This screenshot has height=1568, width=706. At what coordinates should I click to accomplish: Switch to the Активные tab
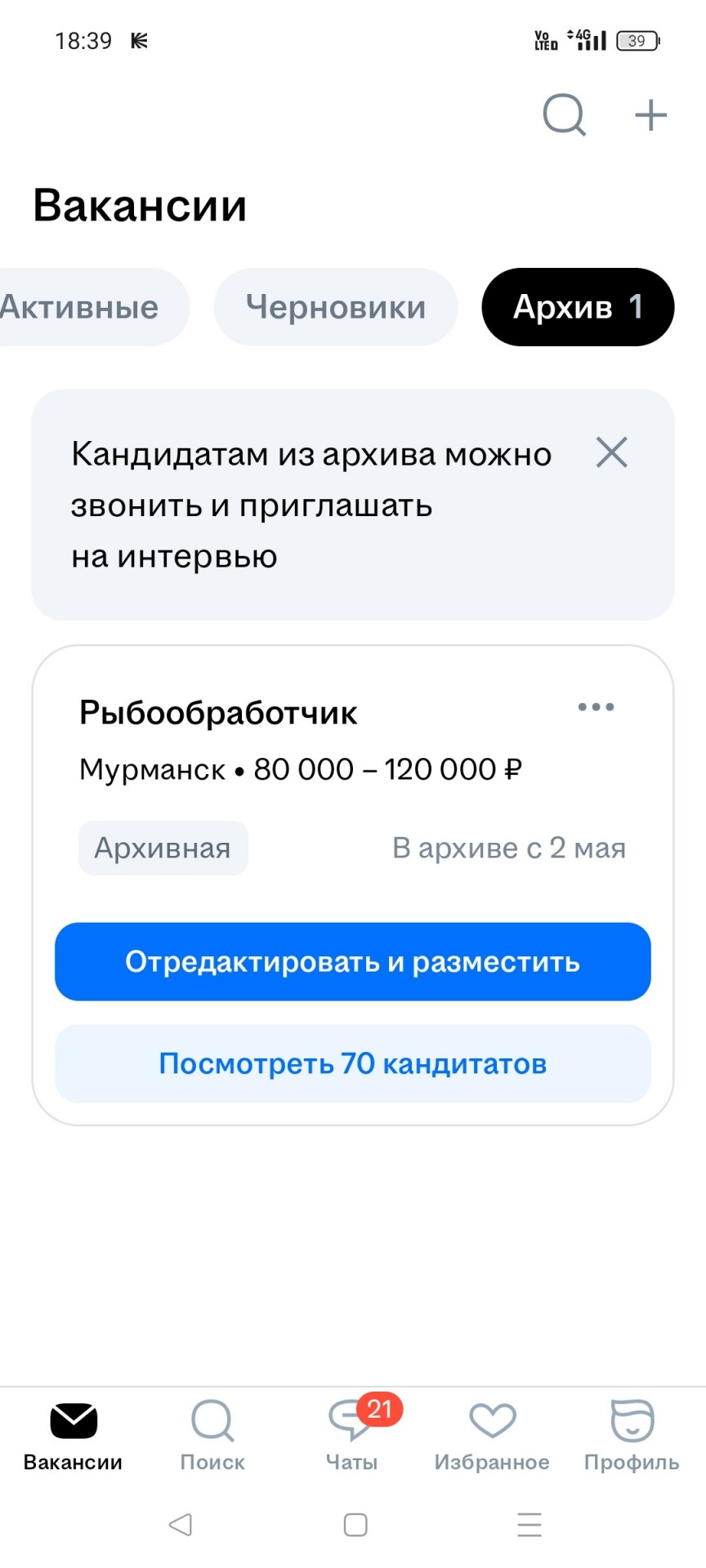(x=94, y=307)
